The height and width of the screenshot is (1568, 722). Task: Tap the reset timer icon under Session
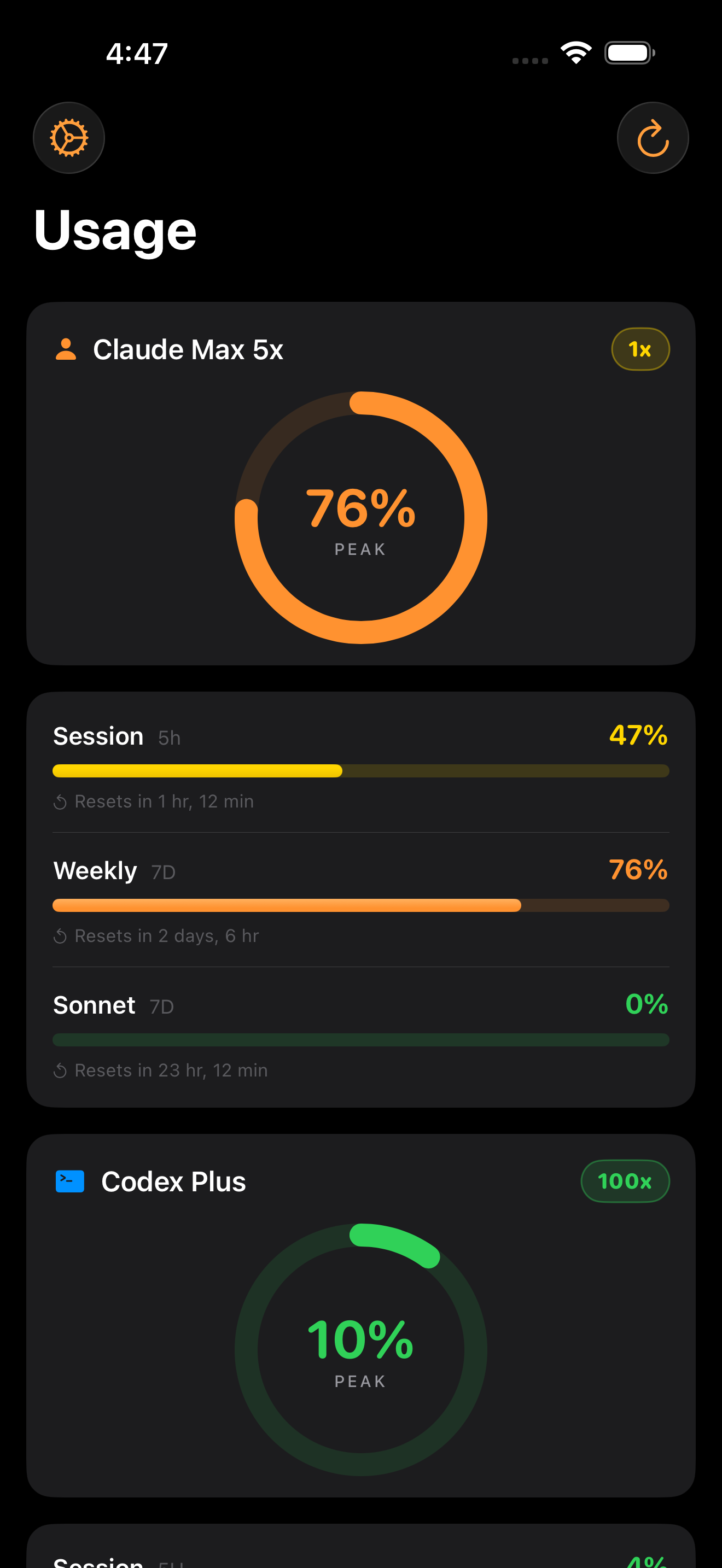[60, 801]
